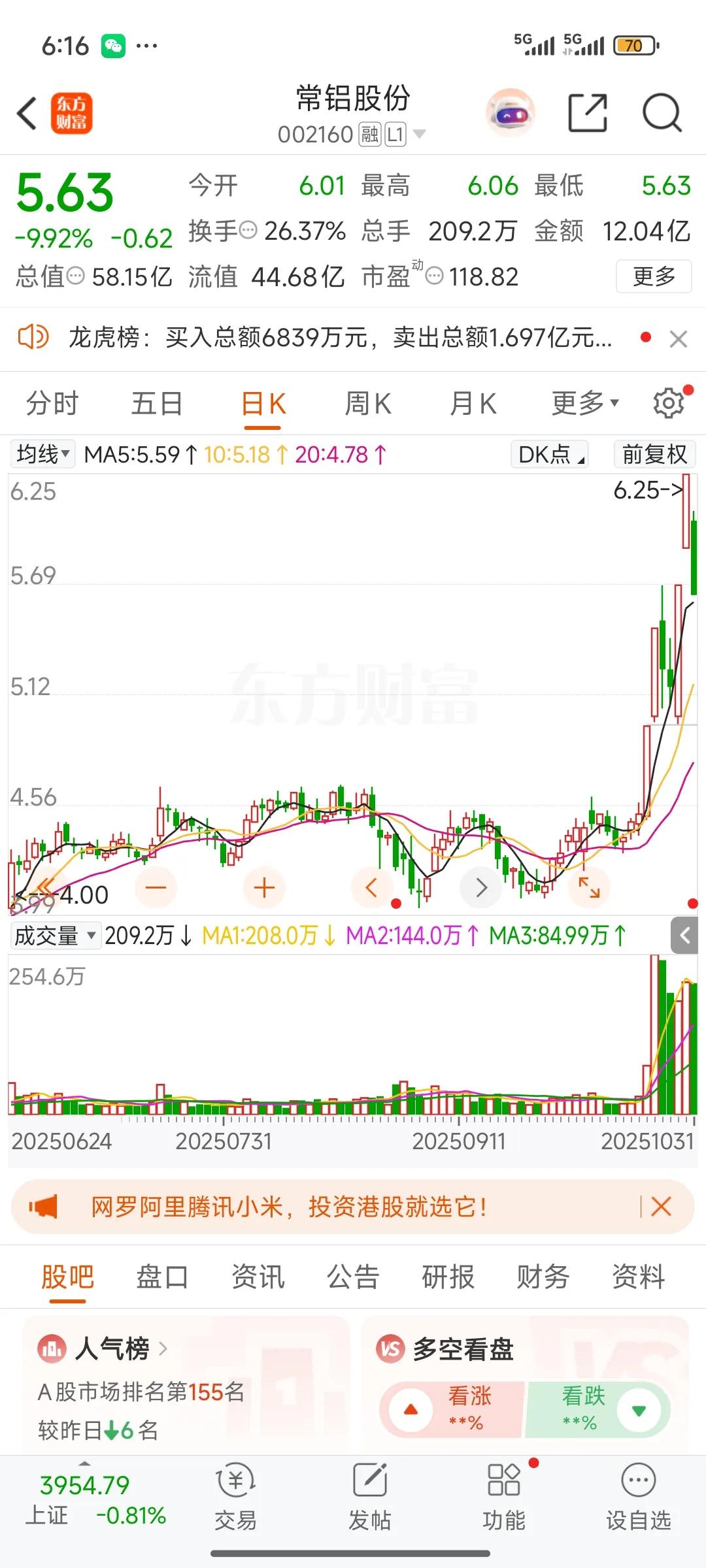
Task: Tap the zoom-in plus icon on the chart
Action: click(x=263, y=887)
